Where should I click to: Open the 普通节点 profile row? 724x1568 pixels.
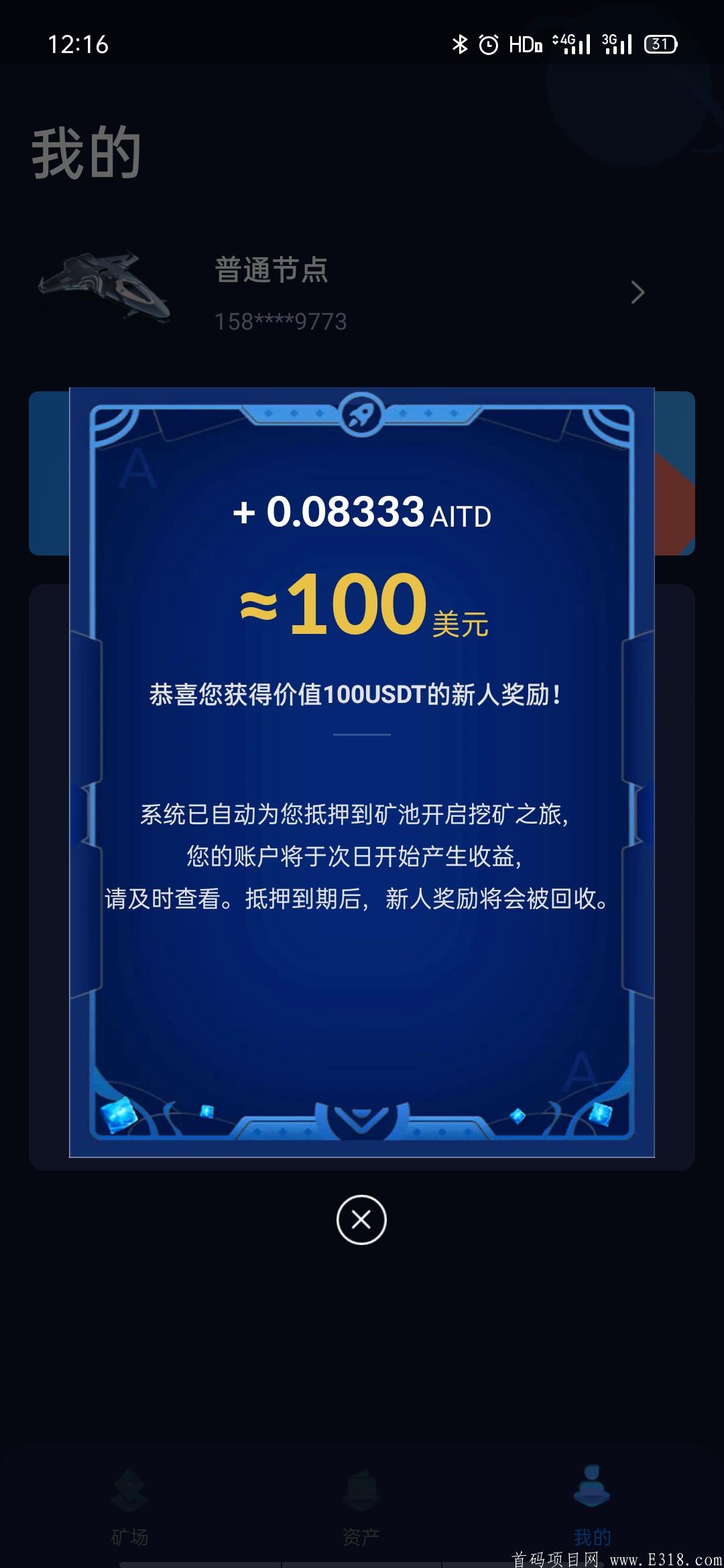tap(362, 293)
